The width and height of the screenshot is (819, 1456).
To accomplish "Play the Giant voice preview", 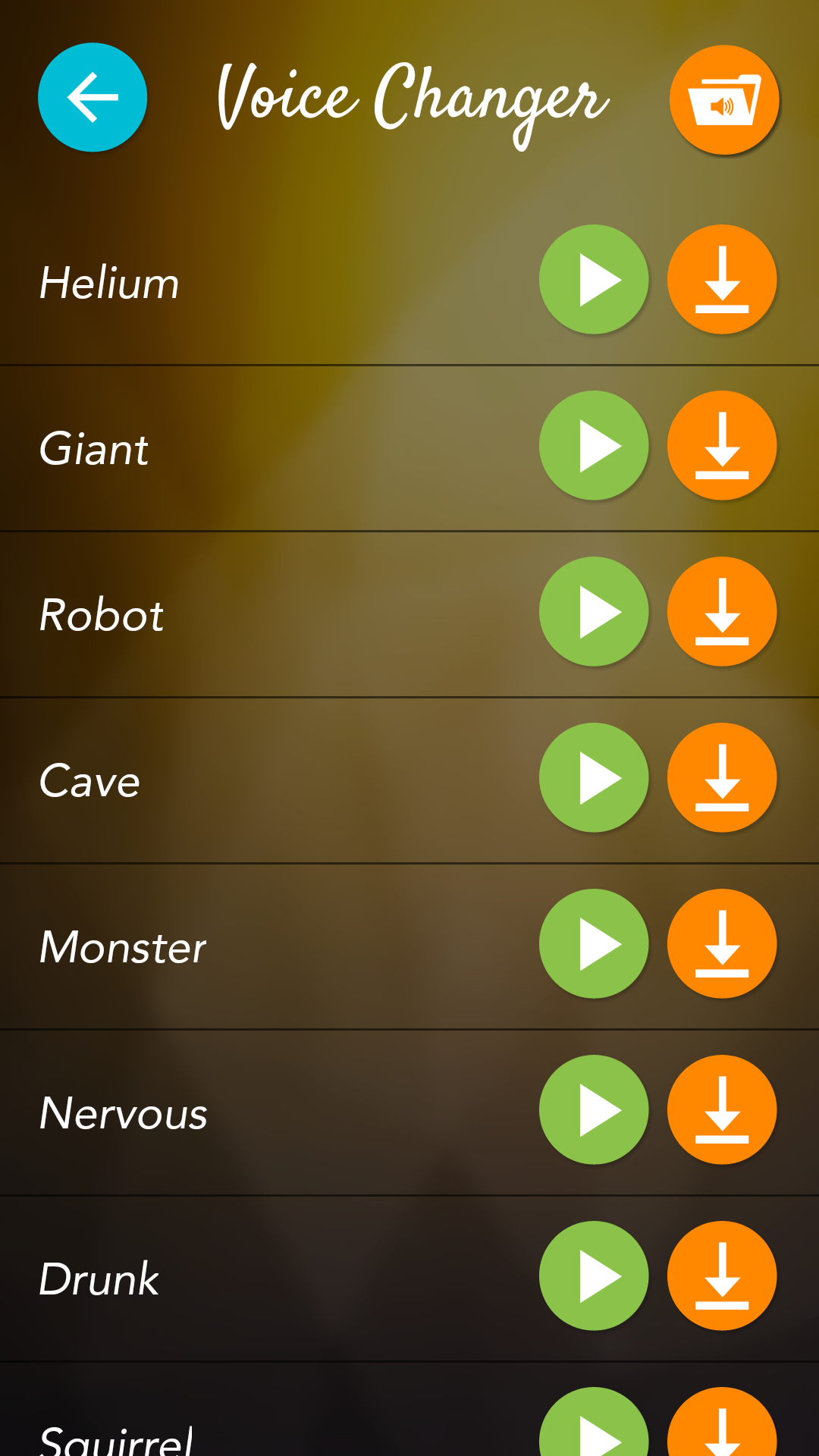I will [594, 446].
